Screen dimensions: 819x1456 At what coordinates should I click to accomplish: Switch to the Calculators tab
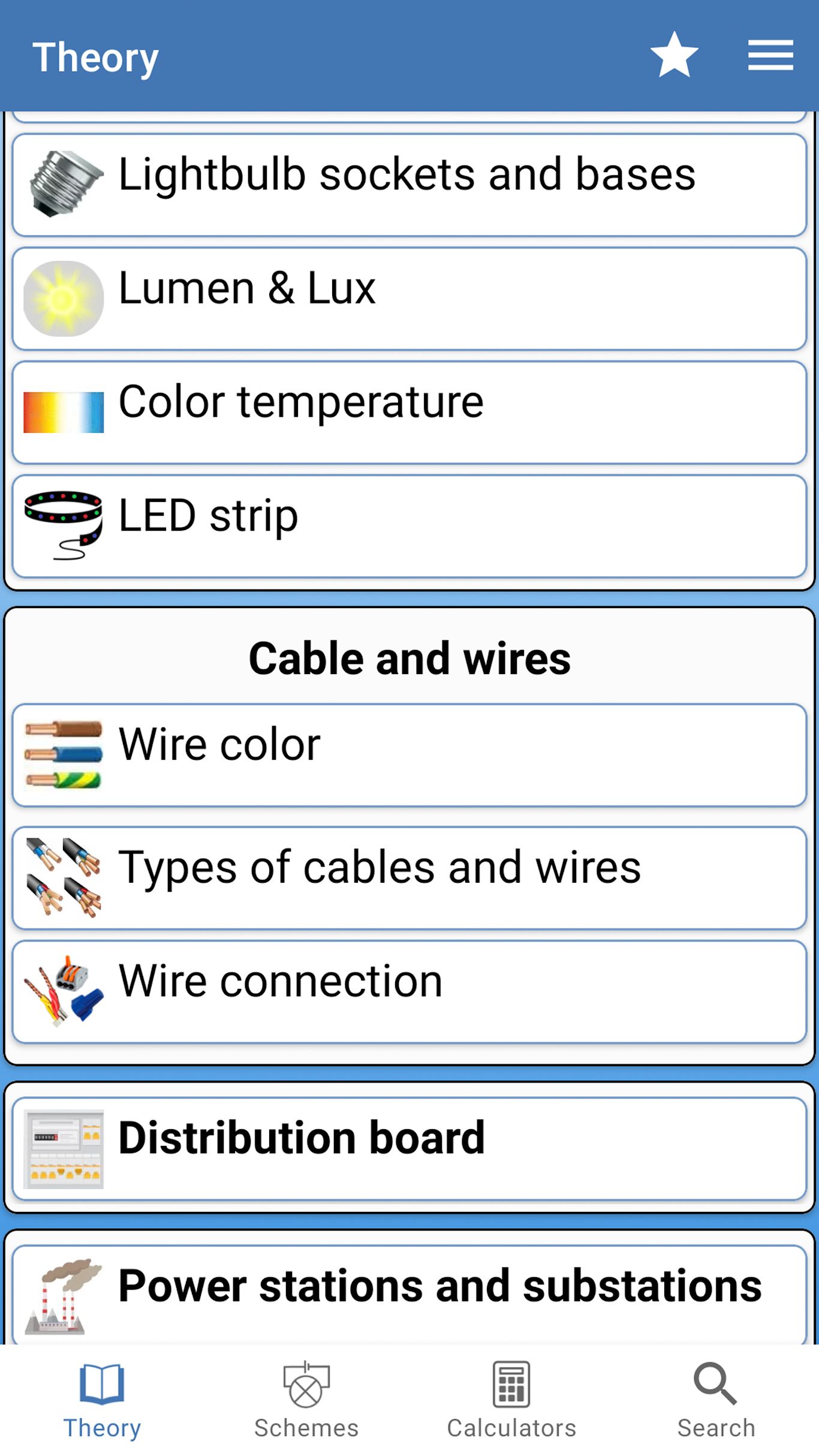pos(511,1401)
